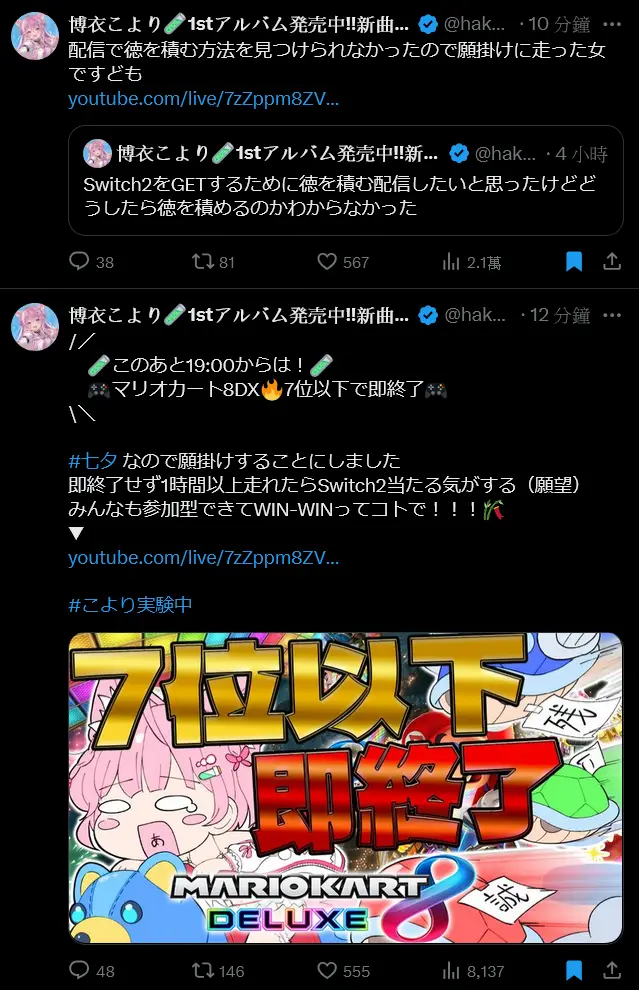Open YouTube link in the Mario Kart post
Viewport: 639px width, 990px height.
tap(203, 557)
